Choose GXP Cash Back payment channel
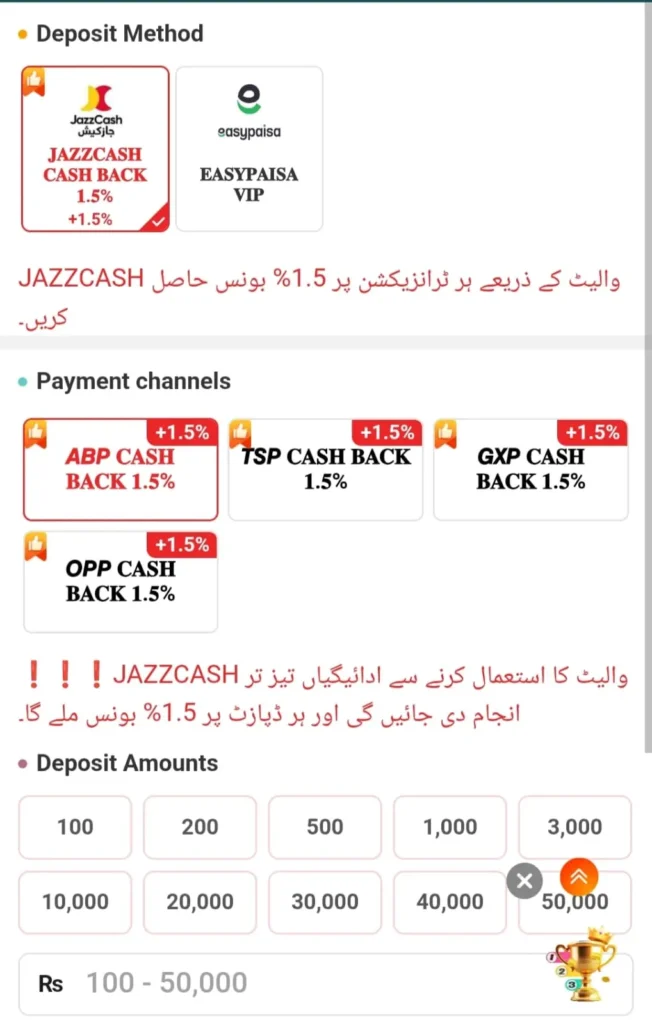Image resolution: width=652 pixels, height=1024 pixels. pyautogui.click(x=530, y=470)
